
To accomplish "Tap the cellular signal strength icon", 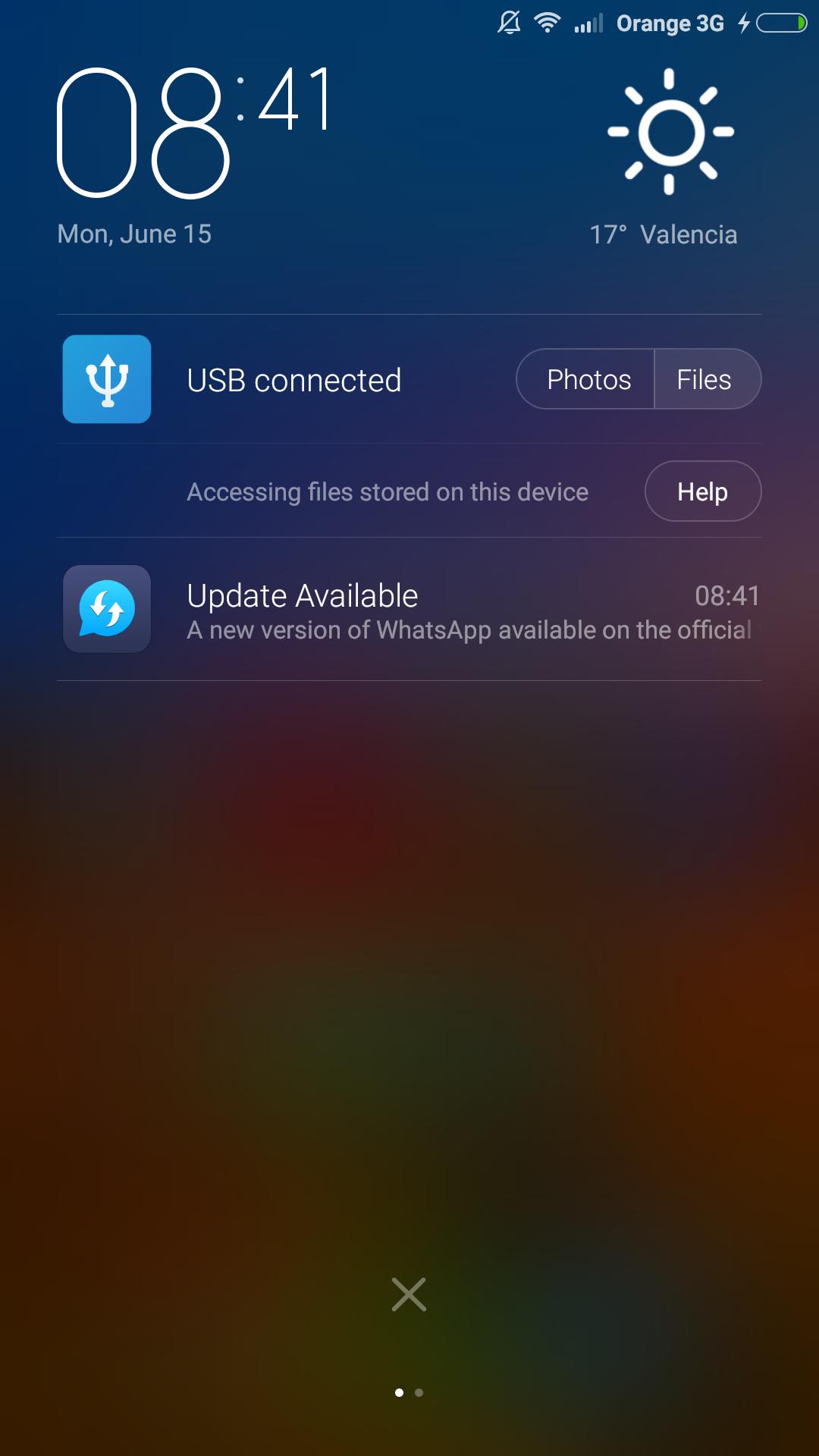I will pos(586,23).
